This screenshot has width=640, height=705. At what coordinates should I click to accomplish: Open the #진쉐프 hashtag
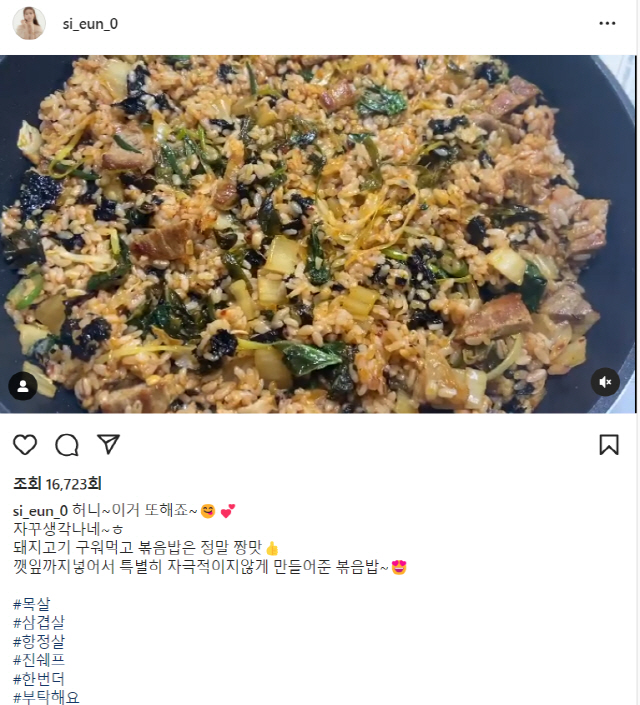point(38,660)
